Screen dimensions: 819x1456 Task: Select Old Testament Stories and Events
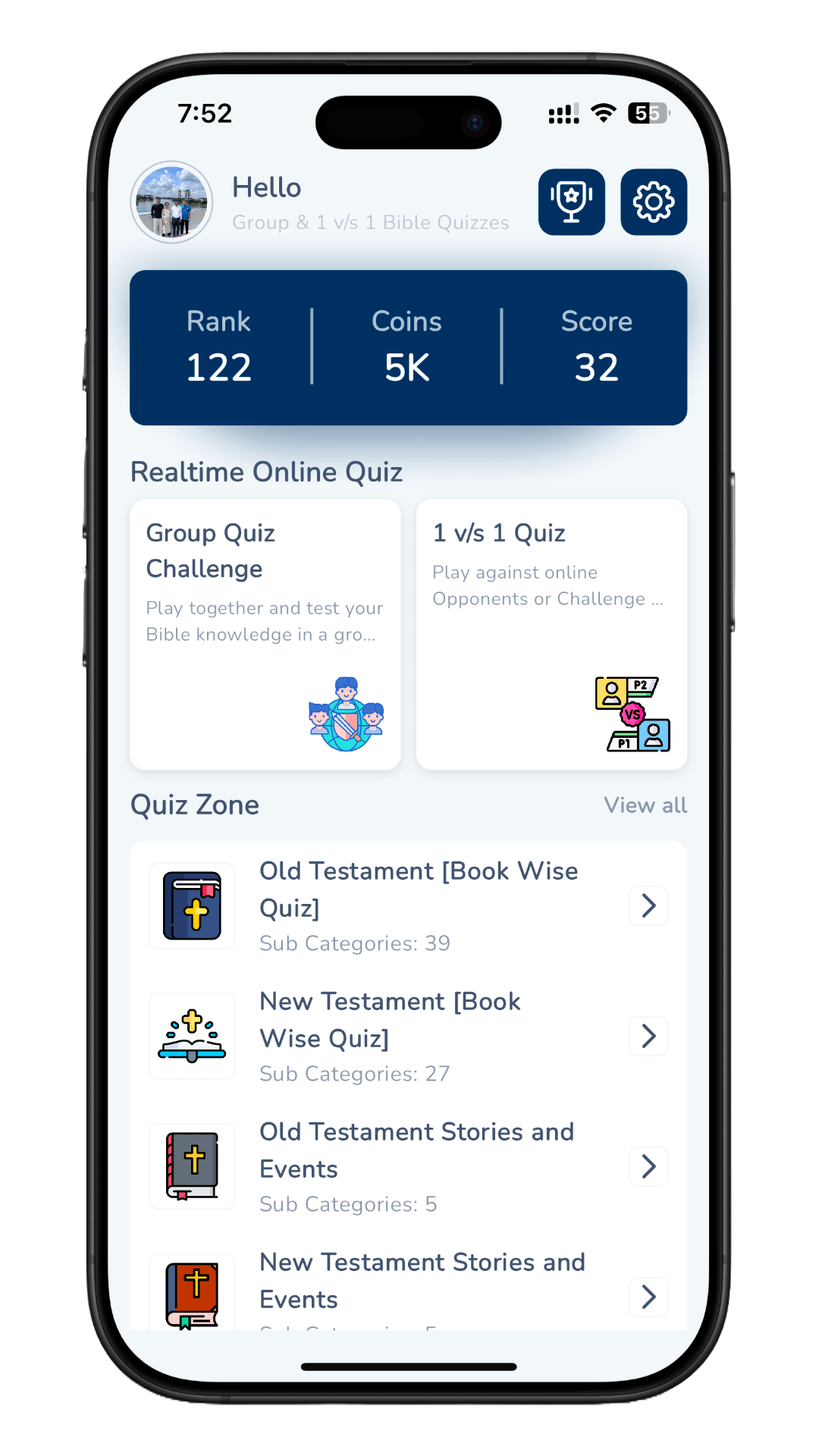[409, 1167]
